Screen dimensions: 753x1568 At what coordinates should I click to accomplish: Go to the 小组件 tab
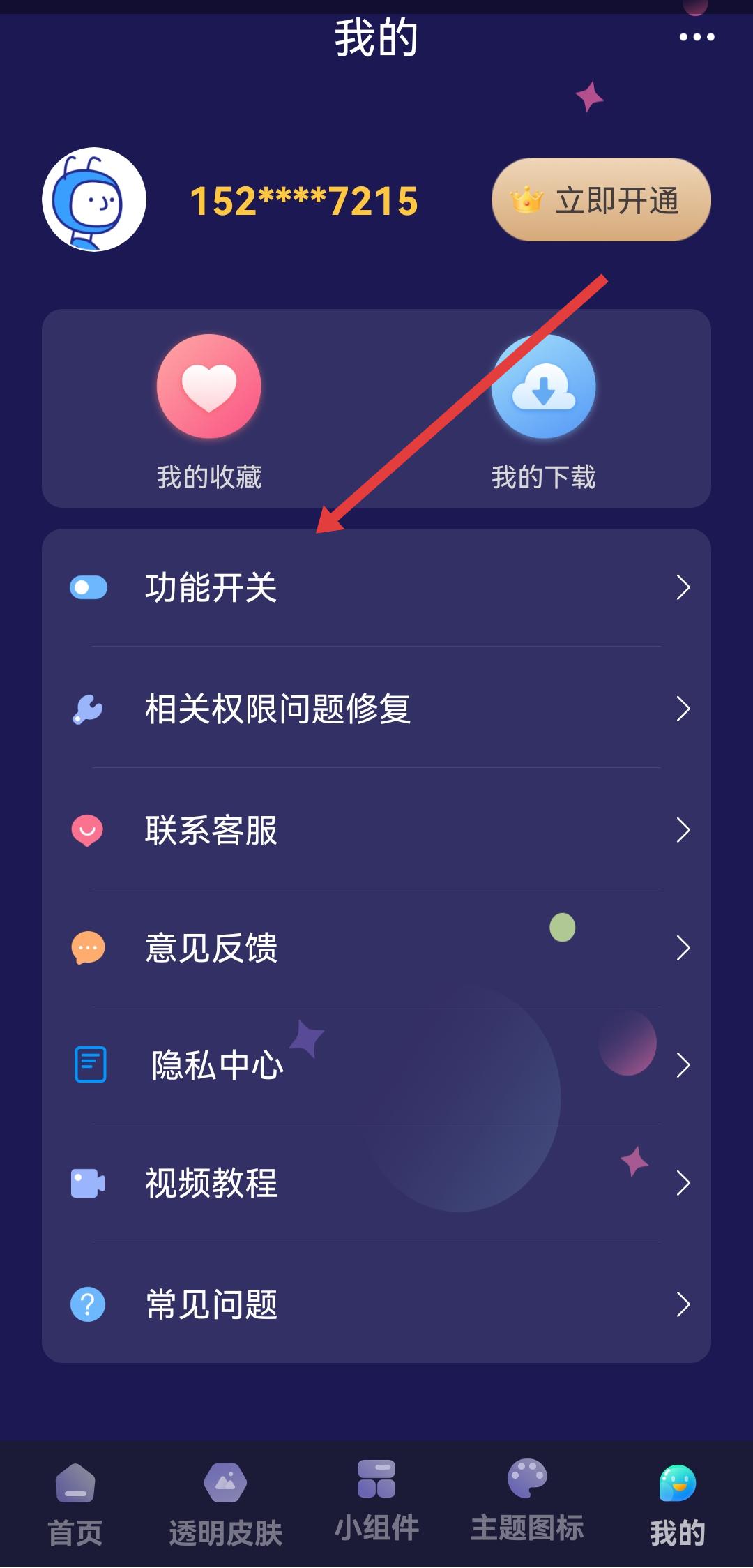[376, 1500]
